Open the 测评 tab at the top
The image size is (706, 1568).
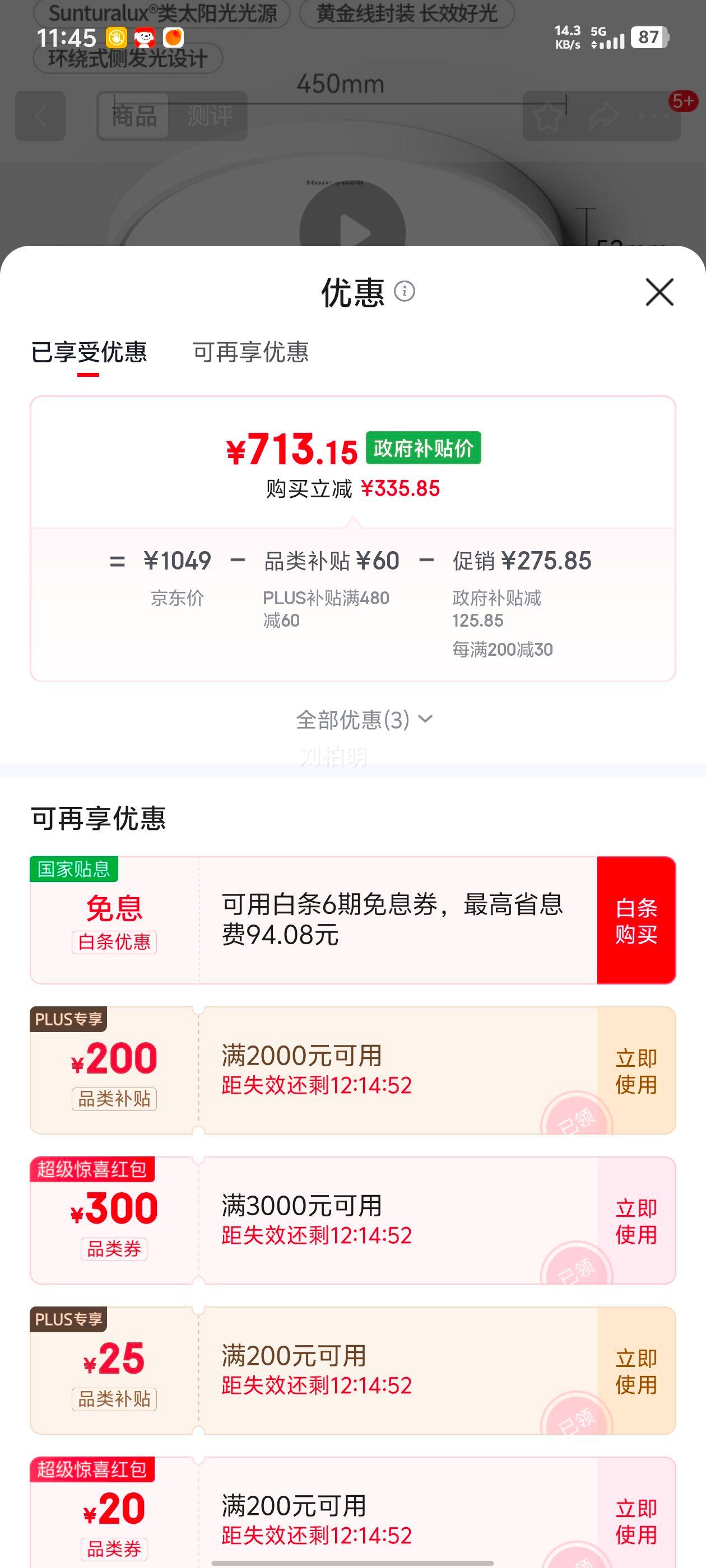tap(210, 116)
